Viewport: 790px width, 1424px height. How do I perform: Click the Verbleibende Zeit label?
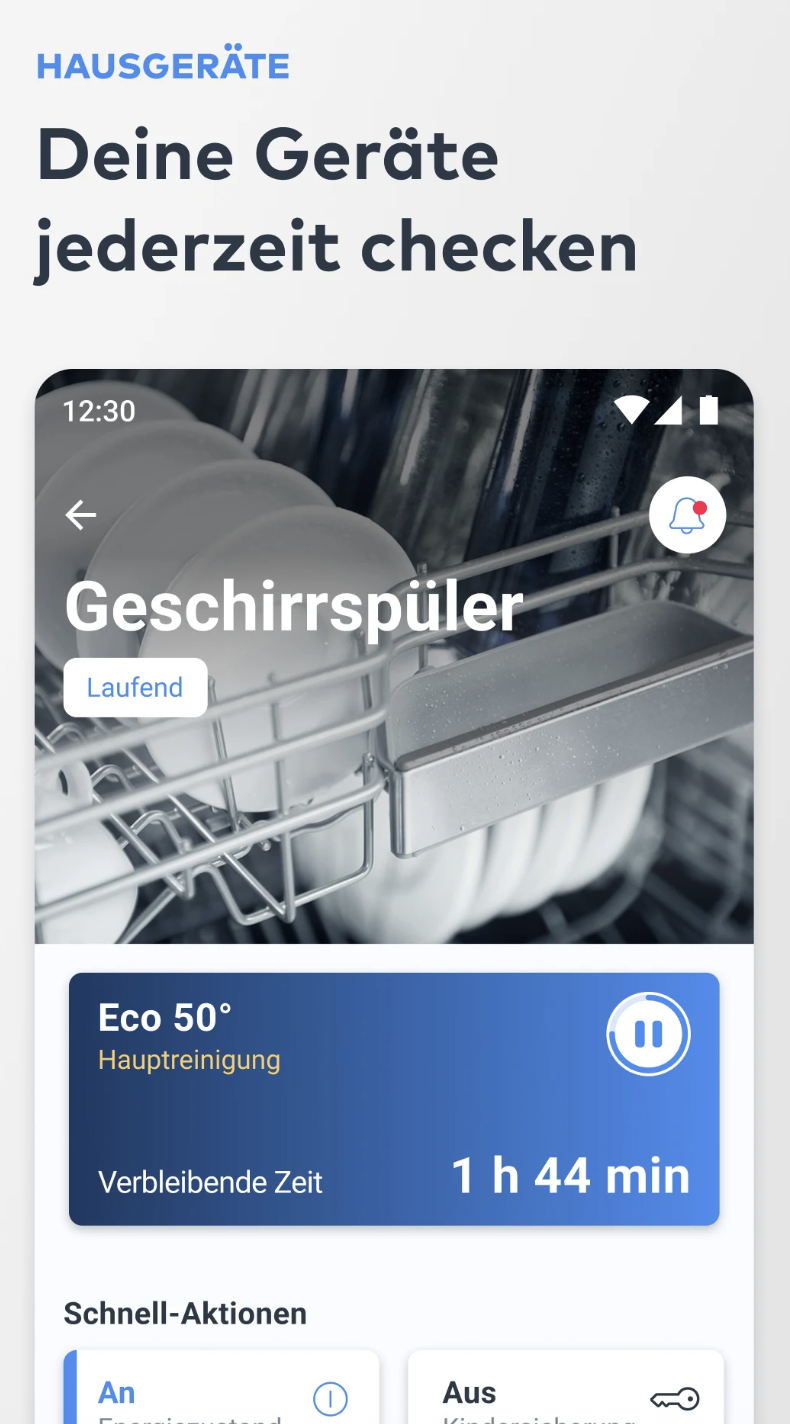tap(210, 1182)
